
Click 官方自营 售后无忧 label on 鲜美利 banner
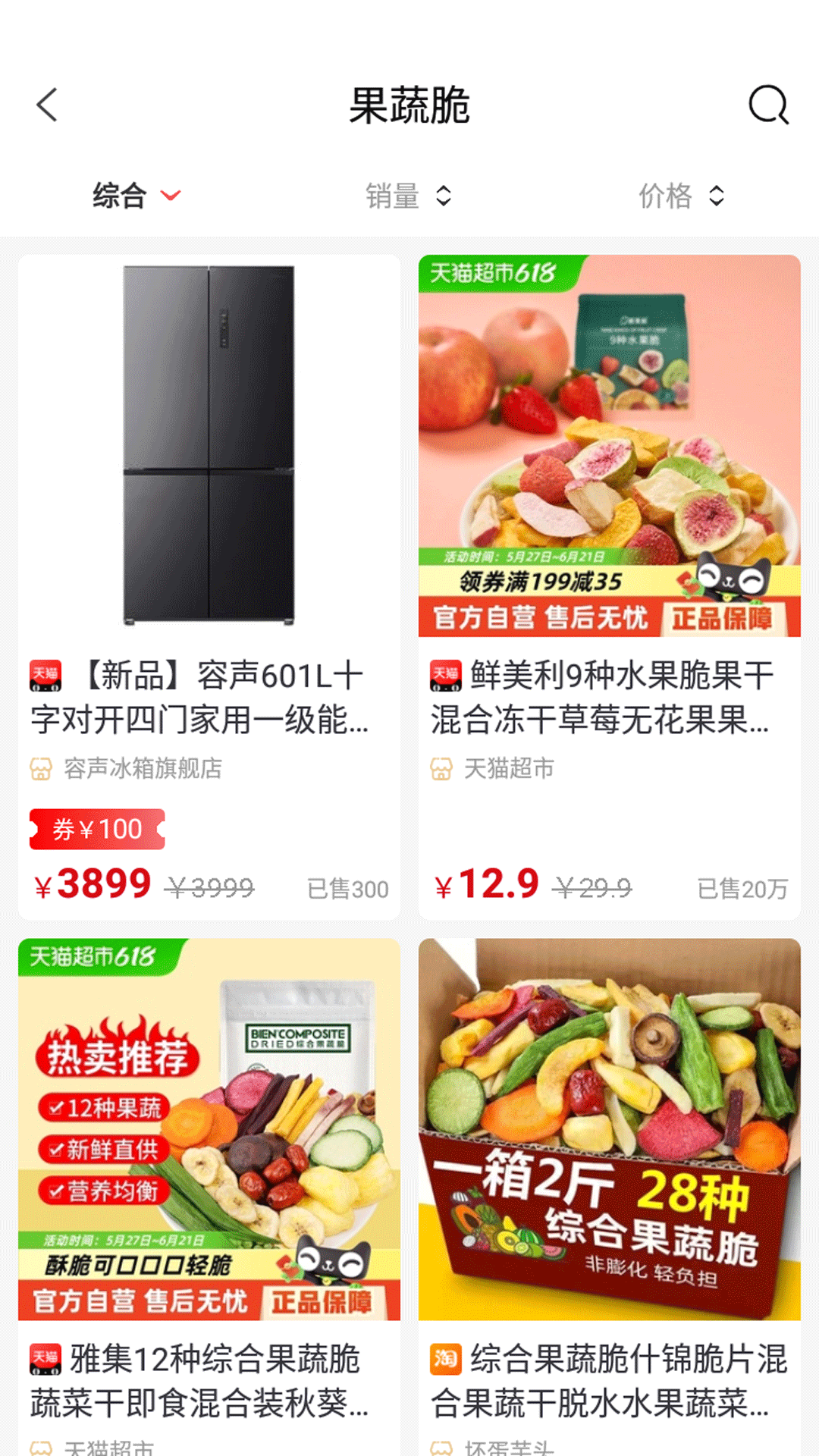542,617
